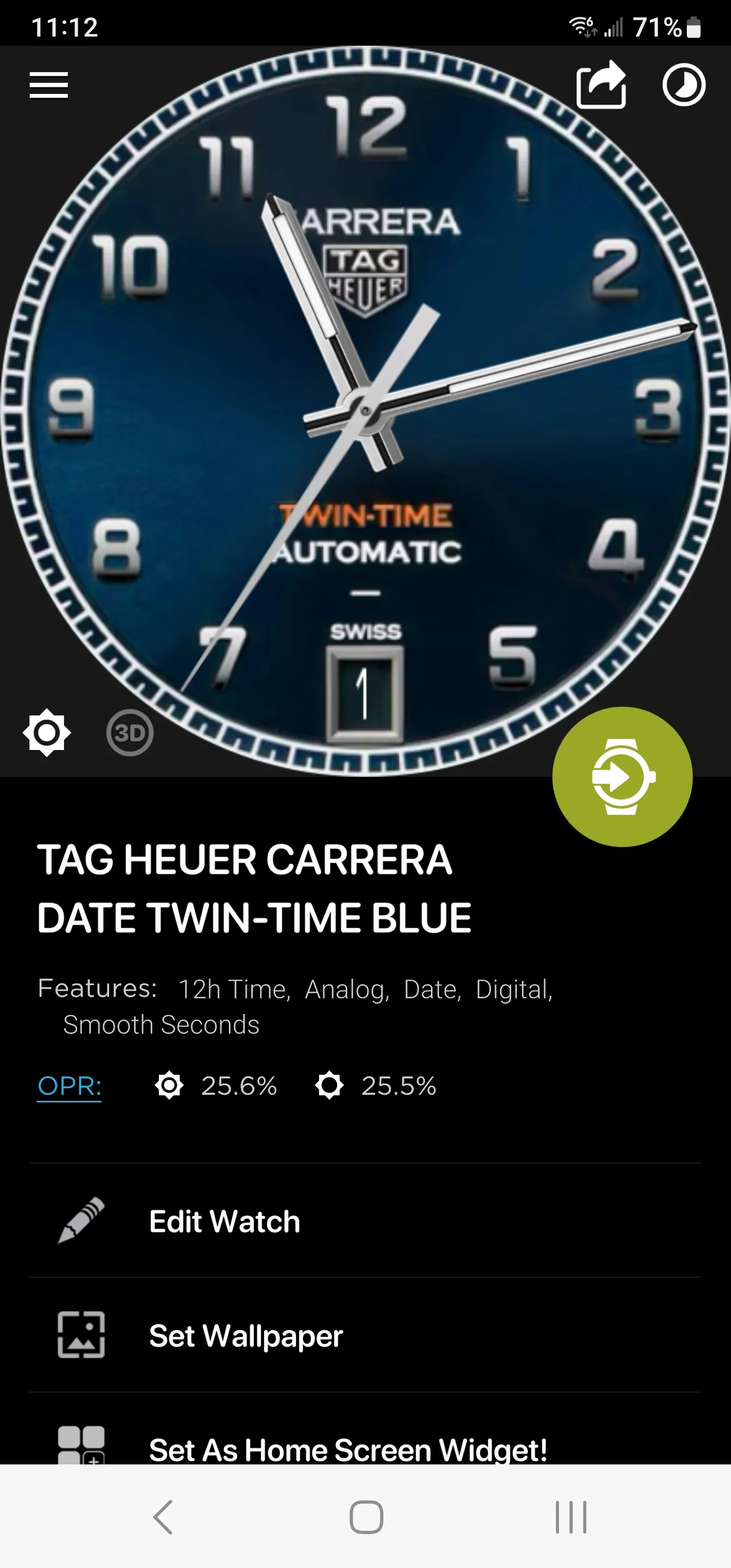Open the OPR link
Screen dimensions: 731x1568
(70, 1087)
